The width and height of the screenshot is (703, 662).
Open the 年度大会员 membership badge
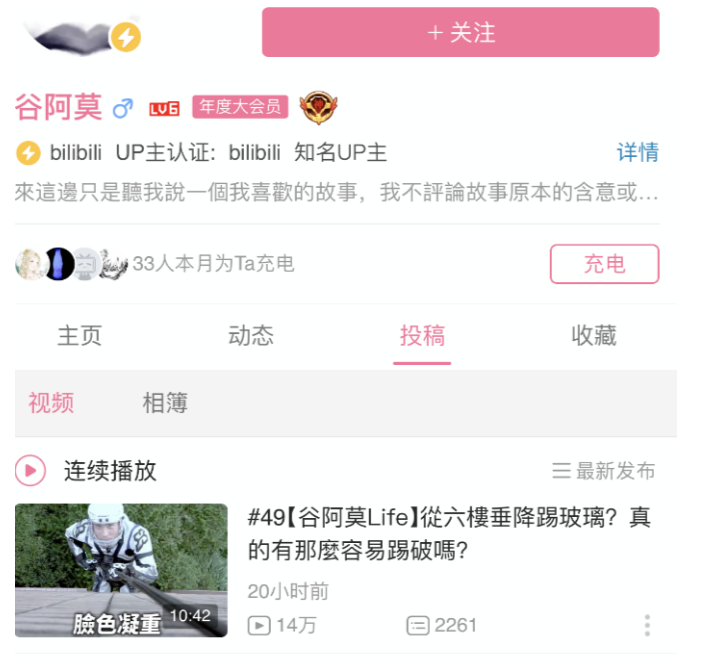pos(240,106)
